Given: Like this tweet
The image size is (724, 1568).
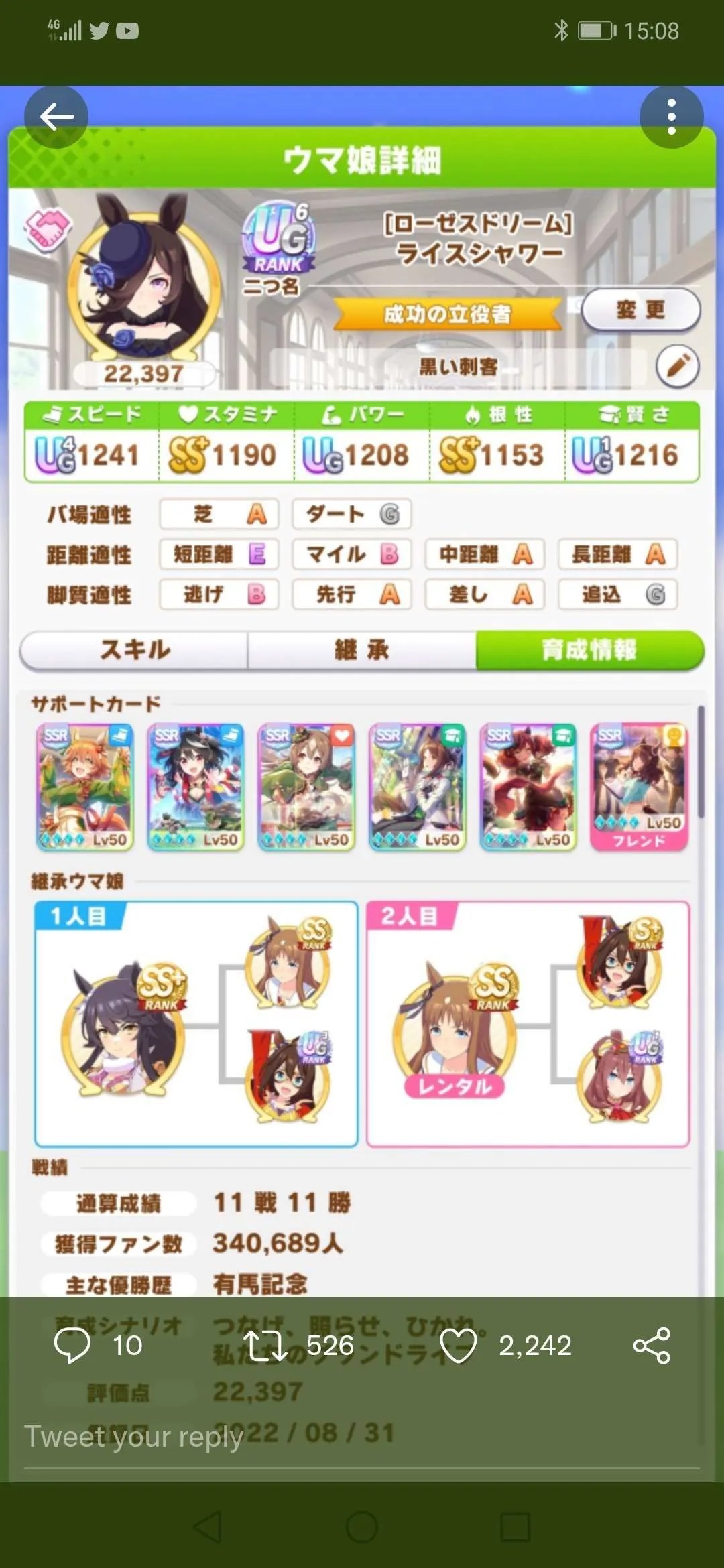Looking at the screenshot, I should [458, 1346].
